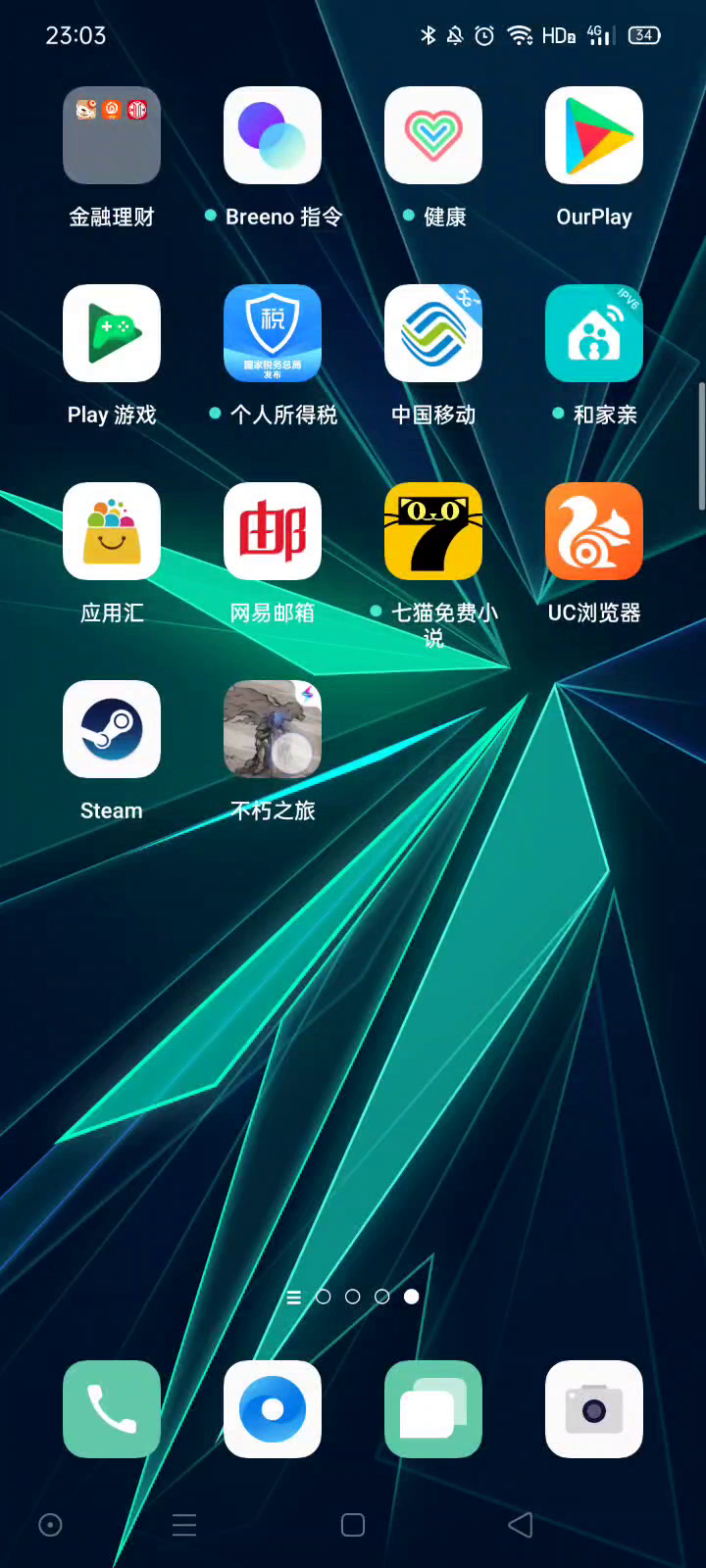Open the Steam app
The image size is (706, 1568).
coord(112,729)
